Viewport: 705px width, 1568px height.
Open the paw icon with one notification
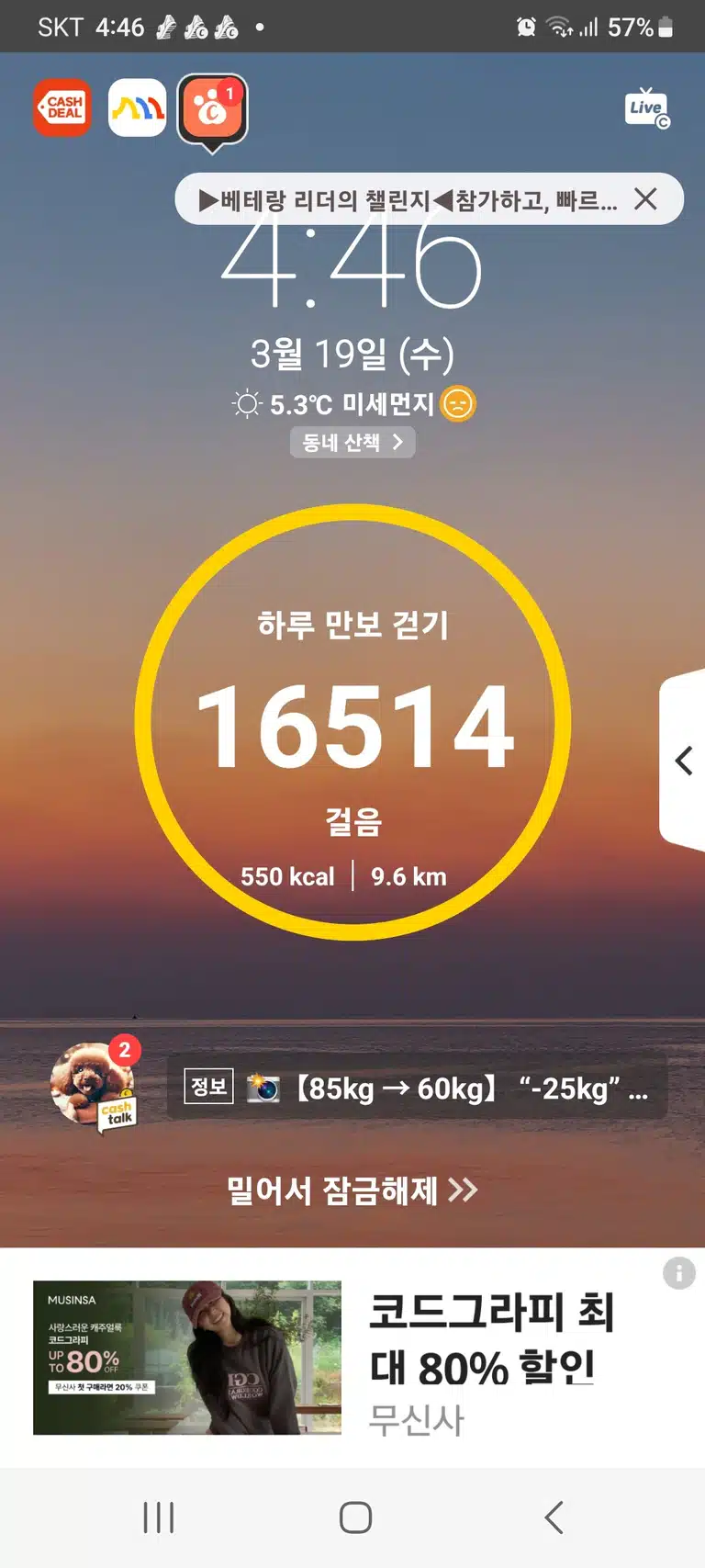tap(212, 111)
